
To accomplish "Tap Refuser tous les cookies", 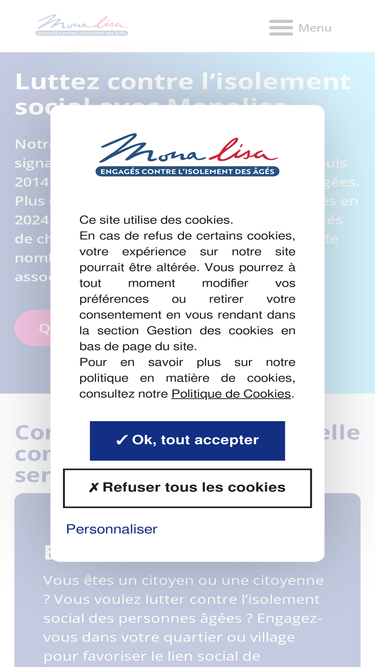I will pyautogui.click(x=187, y=487).
